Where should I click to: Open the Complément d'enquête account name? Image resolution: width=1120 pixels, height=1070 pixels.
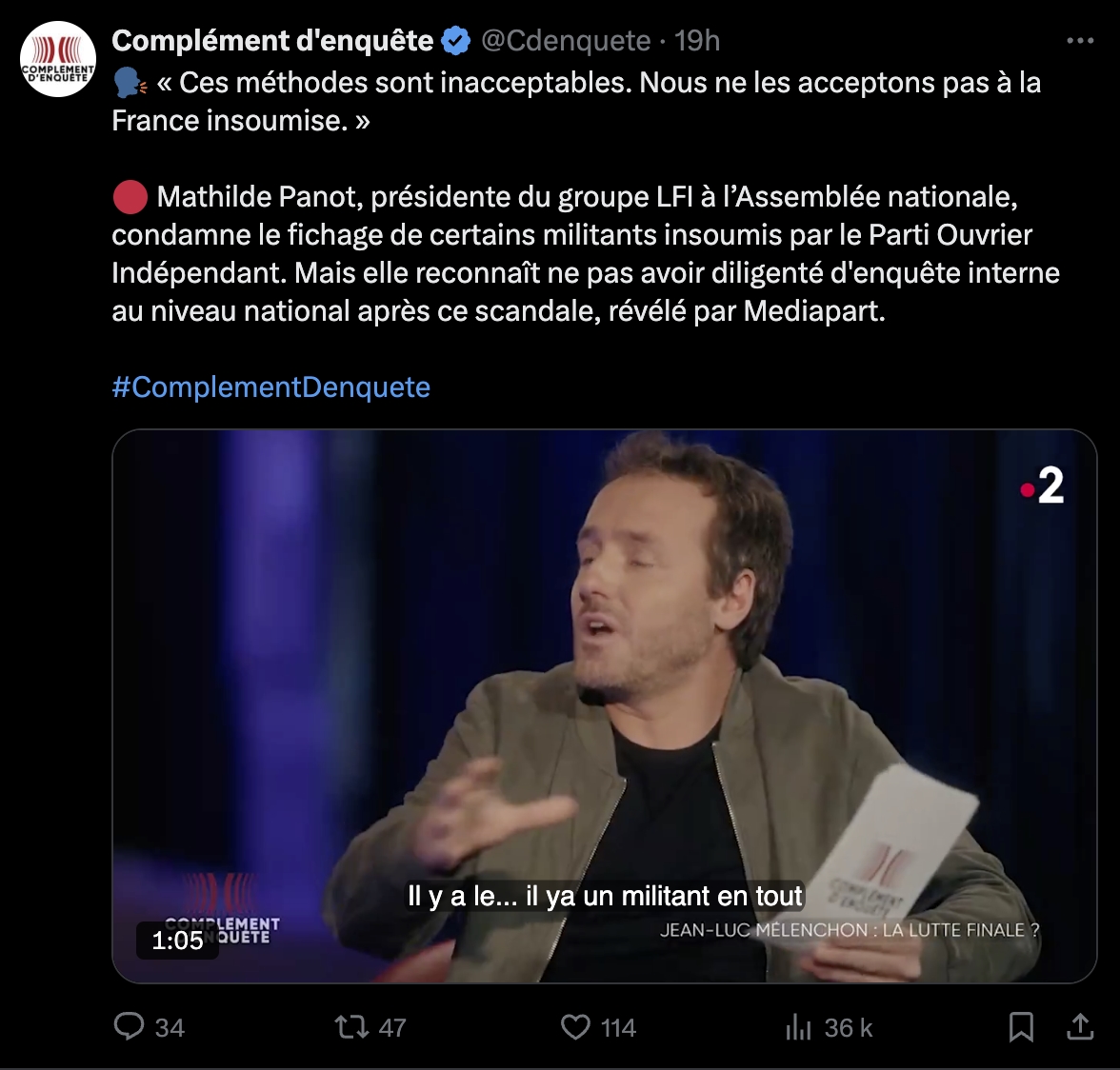272,41
